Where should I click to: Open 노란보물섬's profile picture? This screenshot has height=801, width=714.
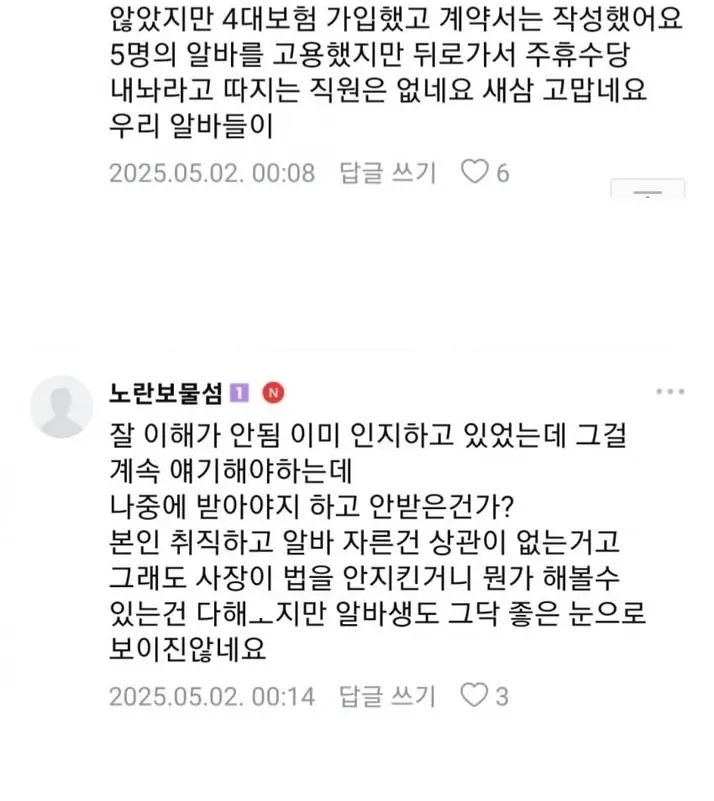(x=62, y=407)
